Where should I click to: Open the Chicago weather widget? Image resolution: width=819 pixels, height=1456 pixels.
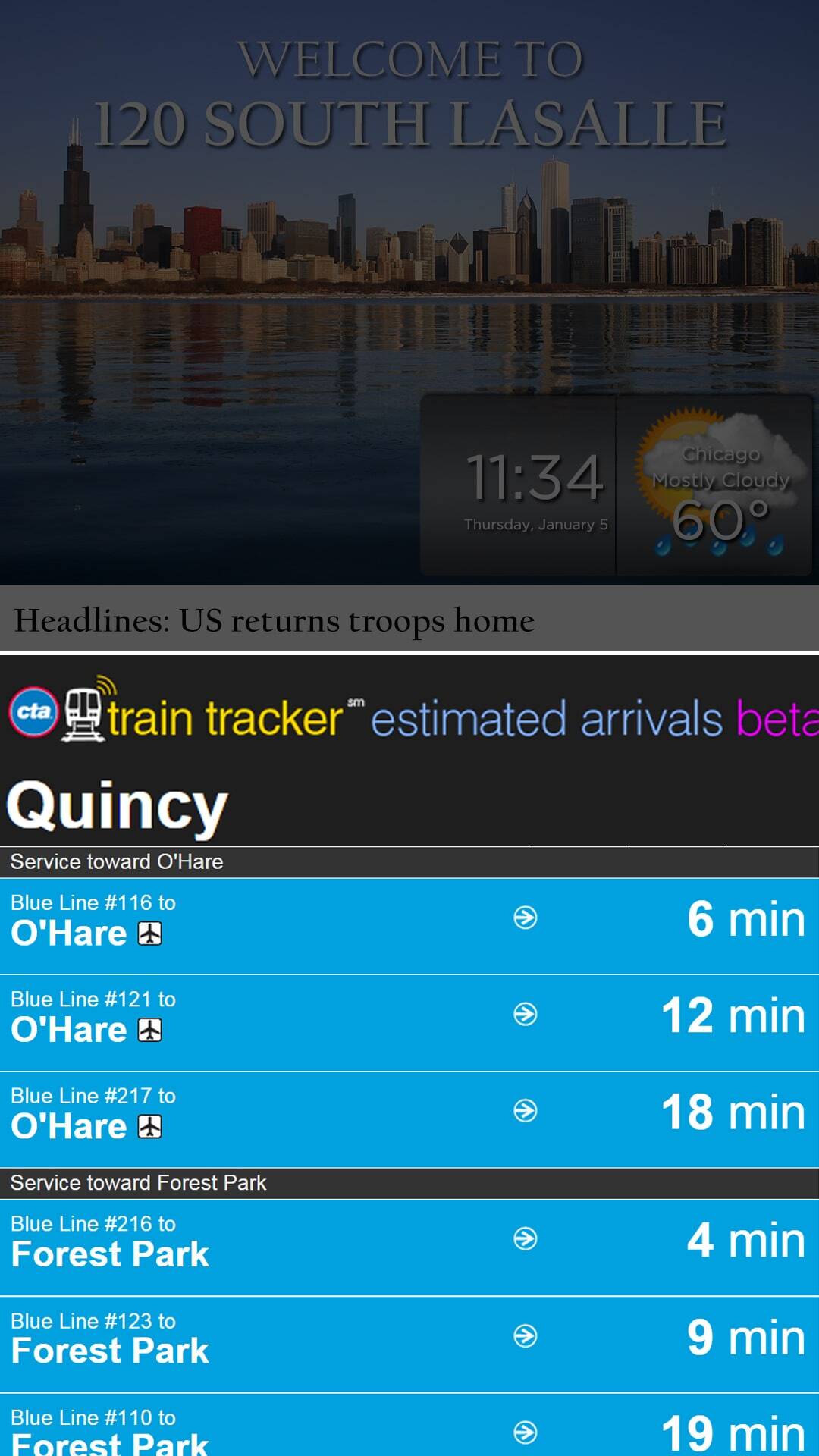[x=714, y=485]
